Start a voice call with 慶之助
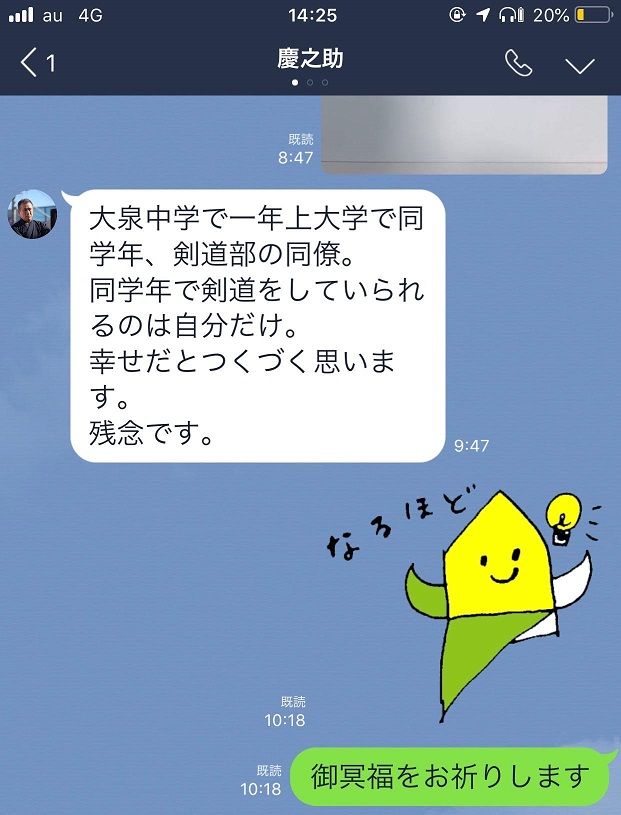The height and width of the screenshot is (815, 621). point(518,64)
